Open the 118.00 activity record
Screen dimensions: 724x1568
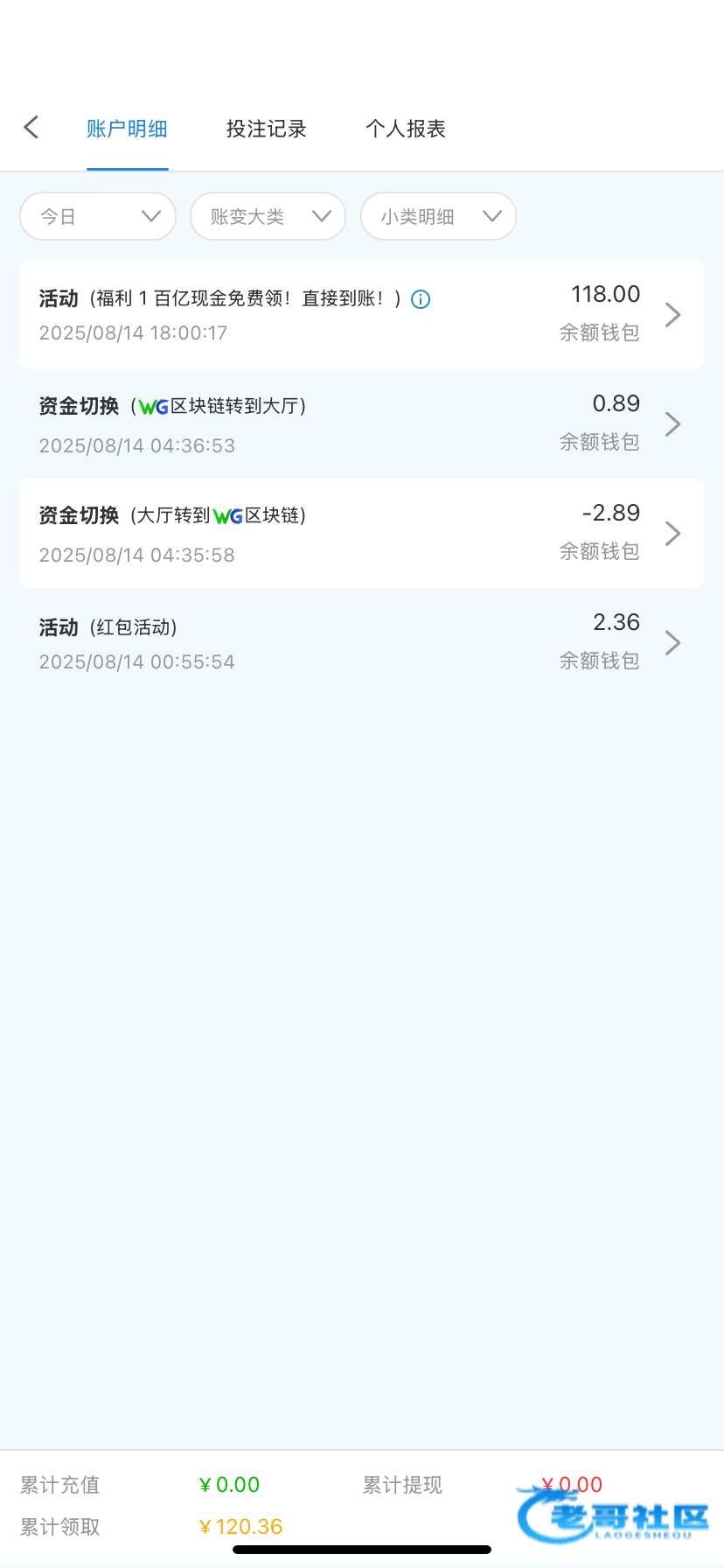[362, 314]
